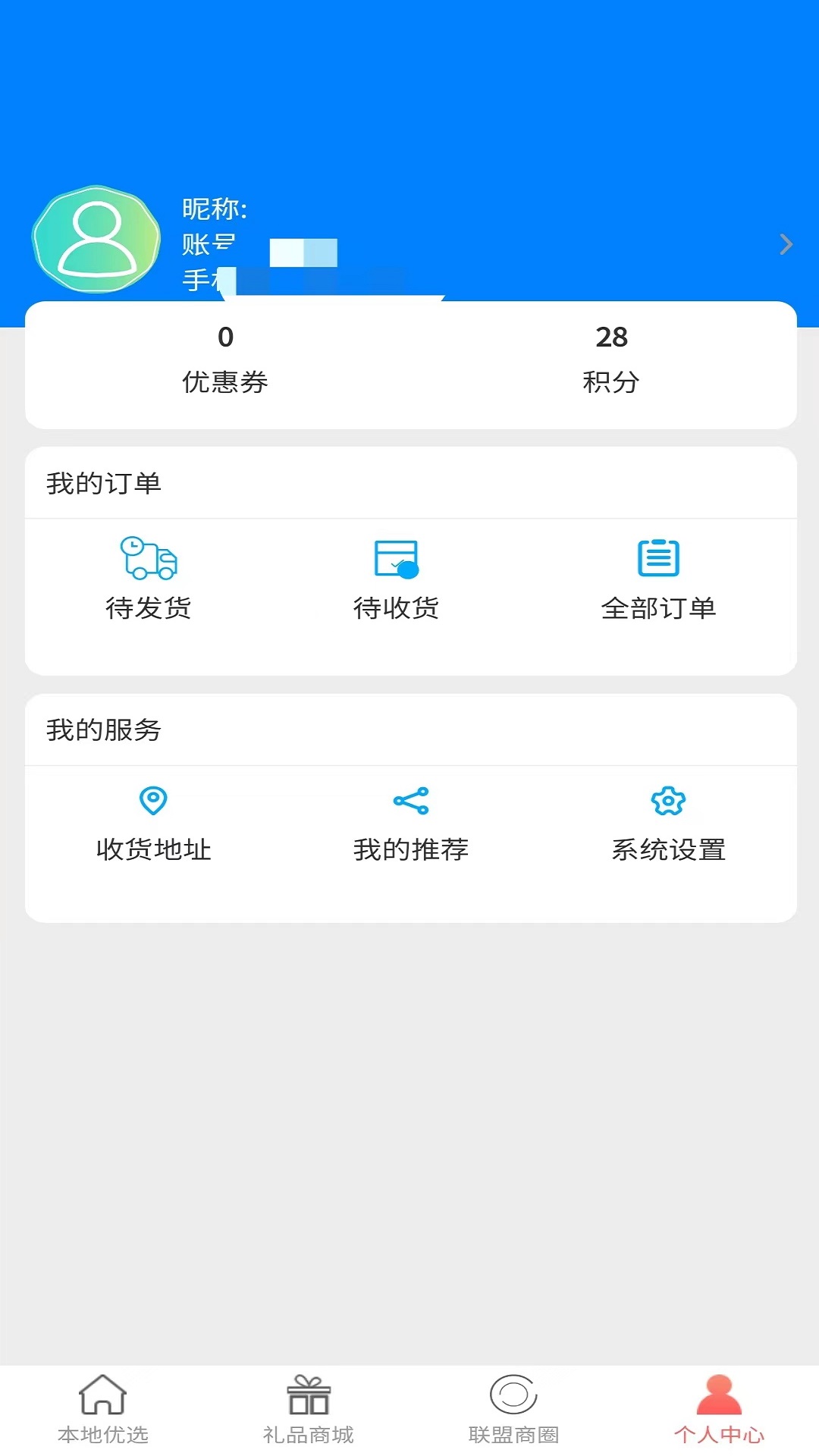The width and height of the screenshot is (819, 1456).
Task: Select the 收货地址 location pin icon
Action: [153, 801]
